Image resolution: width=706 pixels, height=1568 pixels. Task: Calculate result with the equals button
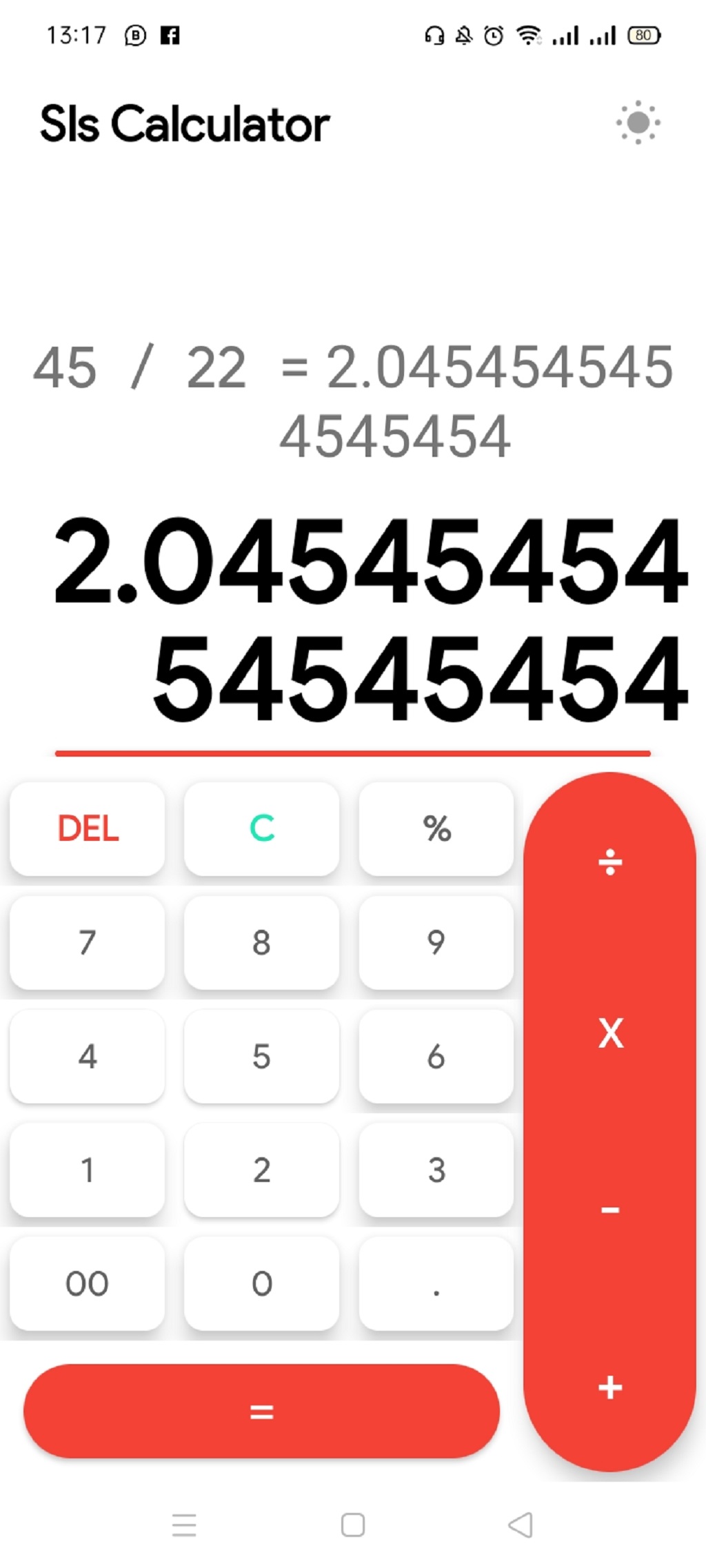[262, 1411]
